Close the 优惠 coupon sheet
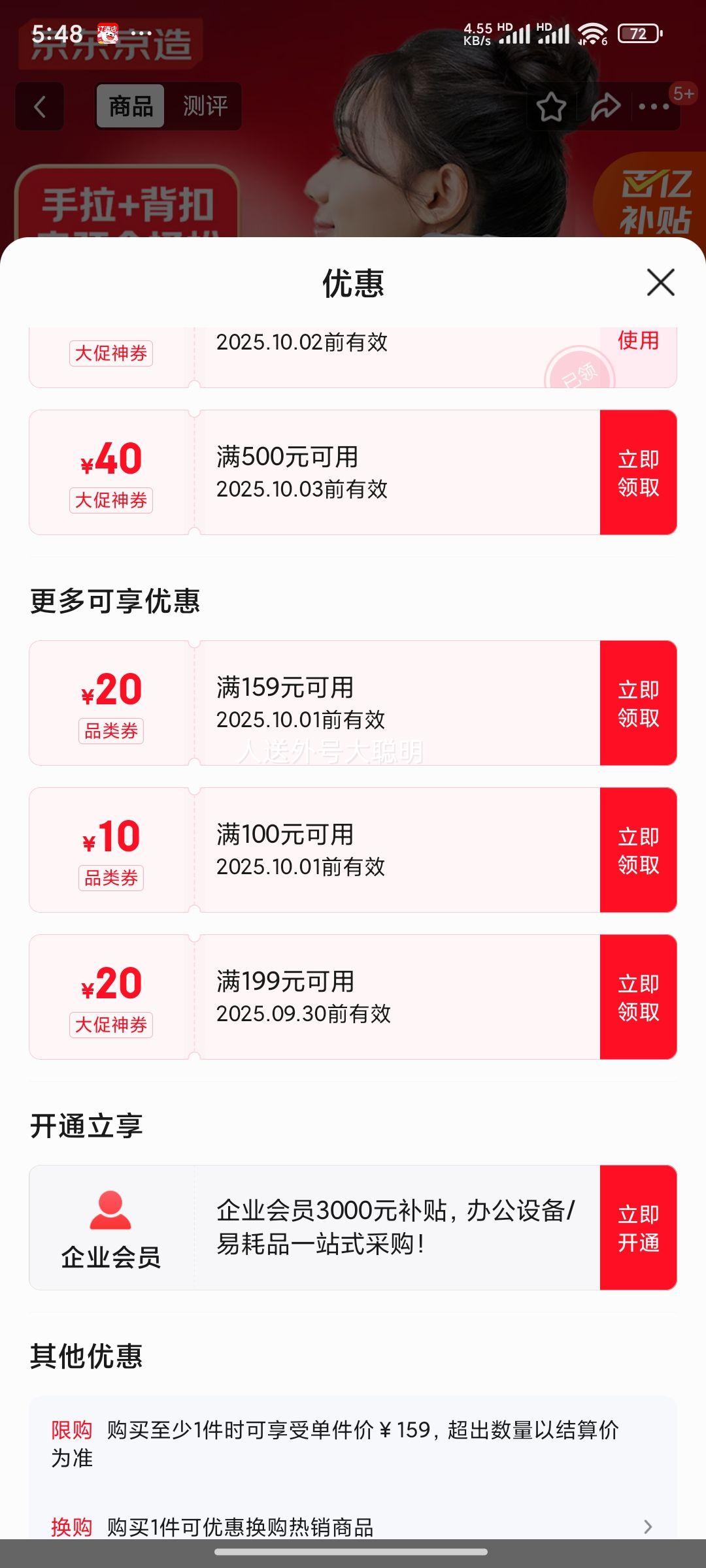 [660, 282]
